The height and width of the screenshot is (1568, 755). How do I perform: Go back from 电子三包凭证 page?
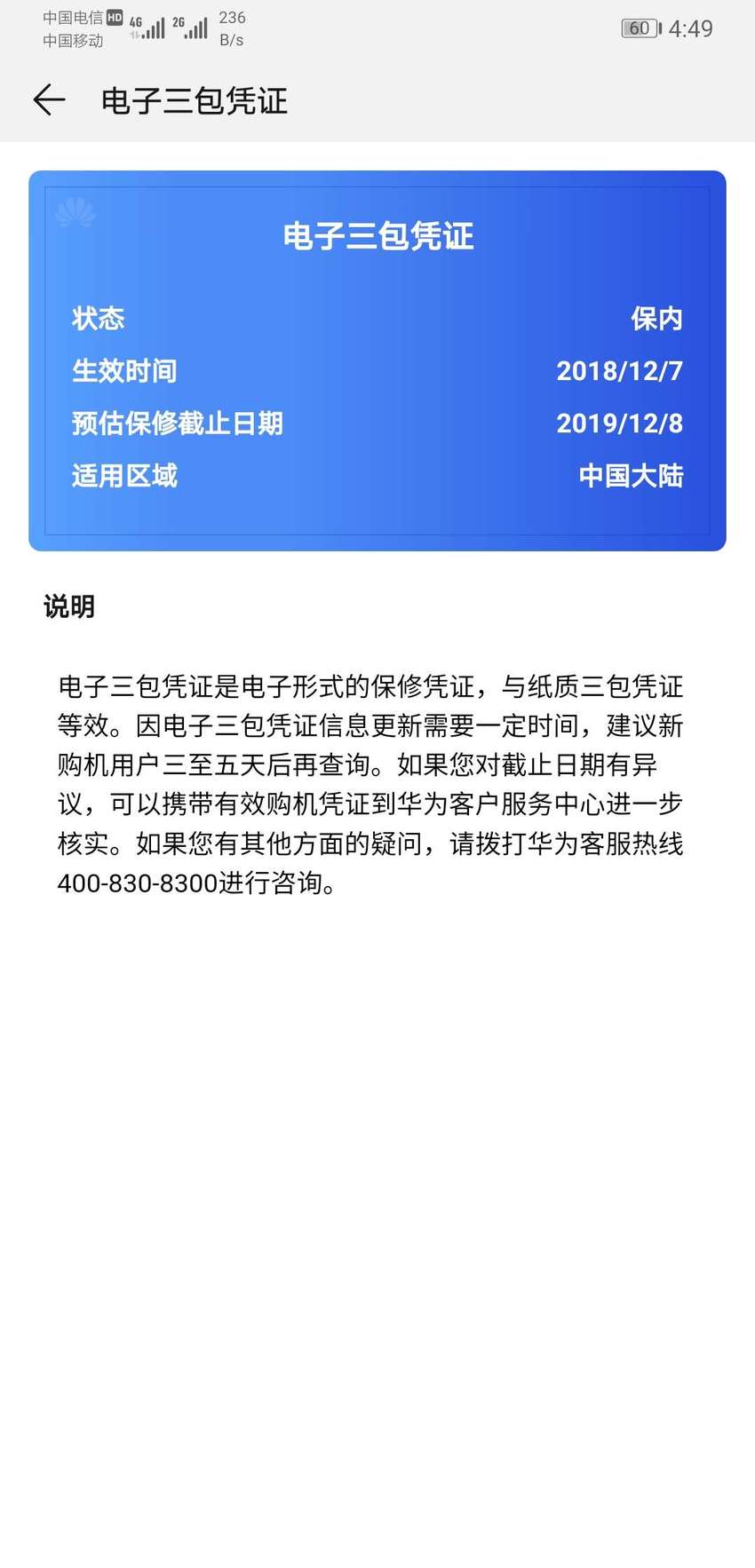(50, 100)
